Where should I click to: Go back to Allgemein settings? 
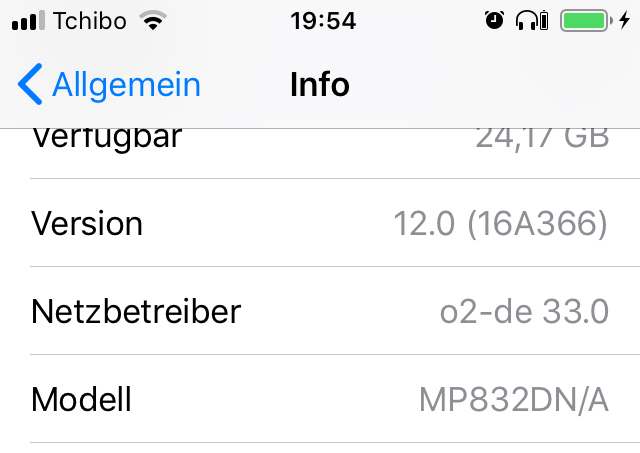(x=110, y=85)
